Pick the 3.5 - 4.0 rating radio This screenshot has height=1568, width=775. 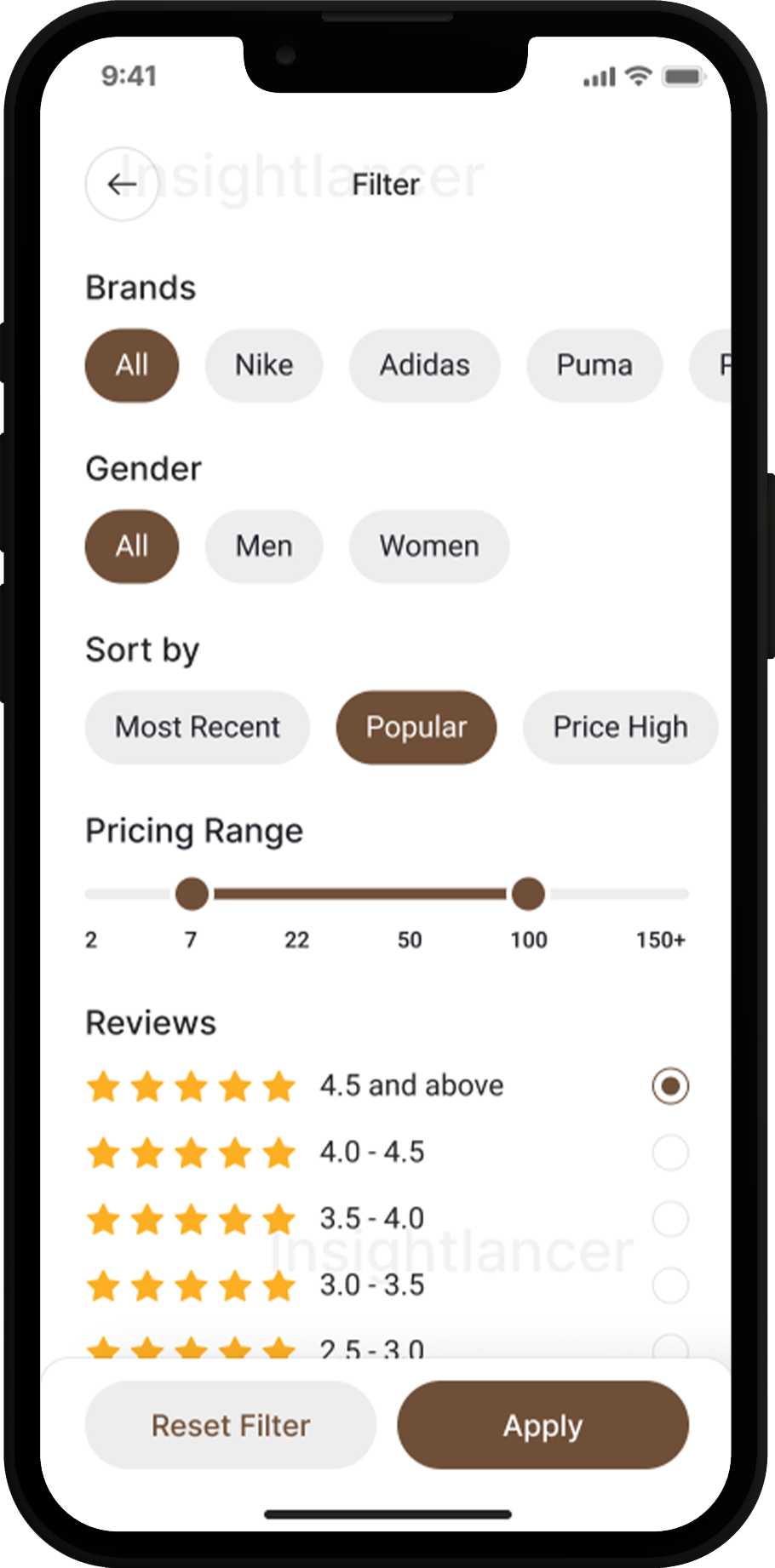tap(670, 1219)
